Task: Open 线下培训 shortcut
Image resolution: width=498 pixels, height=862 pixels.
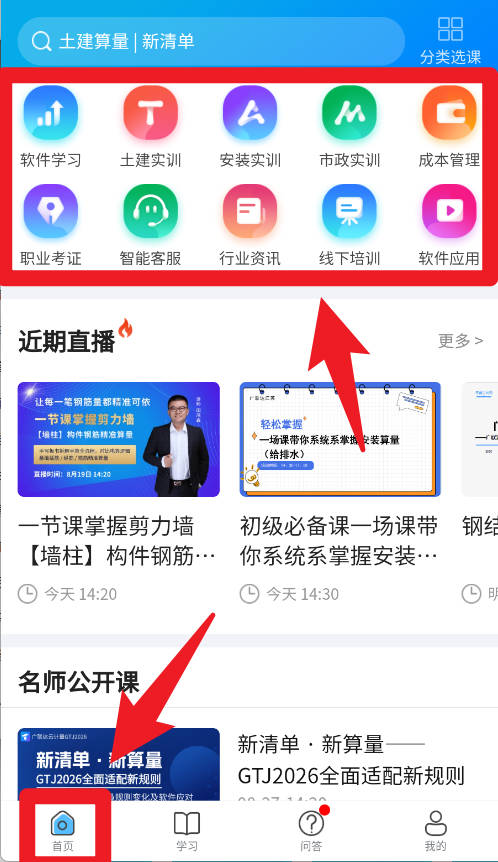Action: pyautogui.click(x=350, y=225)
